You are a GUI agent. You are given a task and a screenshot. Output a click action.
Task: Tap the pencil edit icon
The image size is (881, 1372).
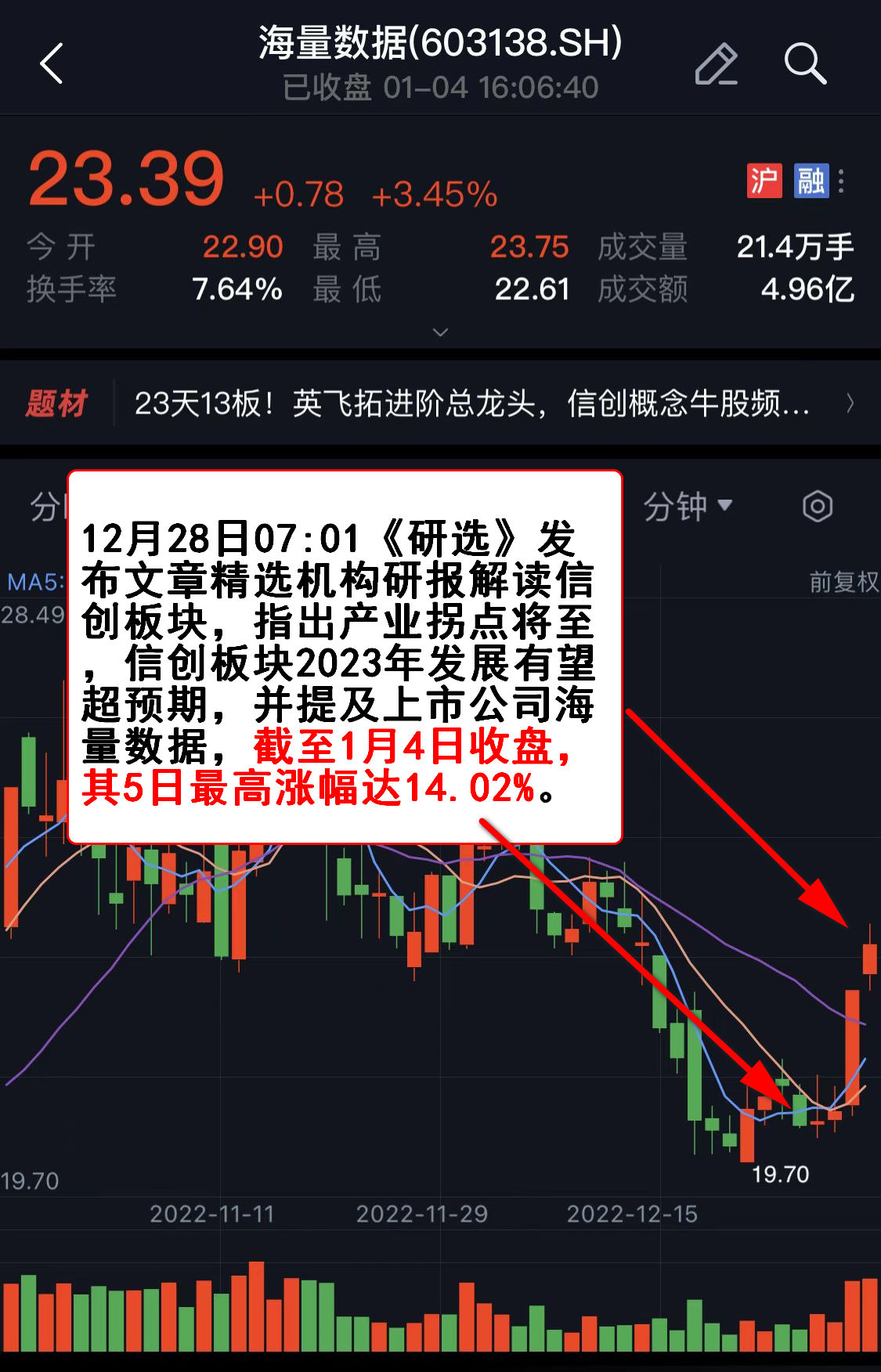pyautogui.click(x=716, y=64)
